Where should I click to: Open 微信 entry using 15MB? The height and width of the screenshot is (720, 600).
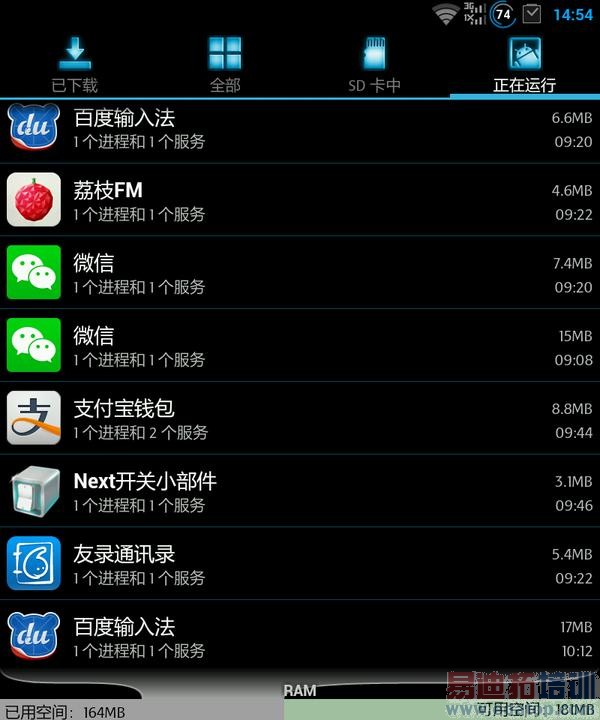pyautogui.click(x=300, y=346)
